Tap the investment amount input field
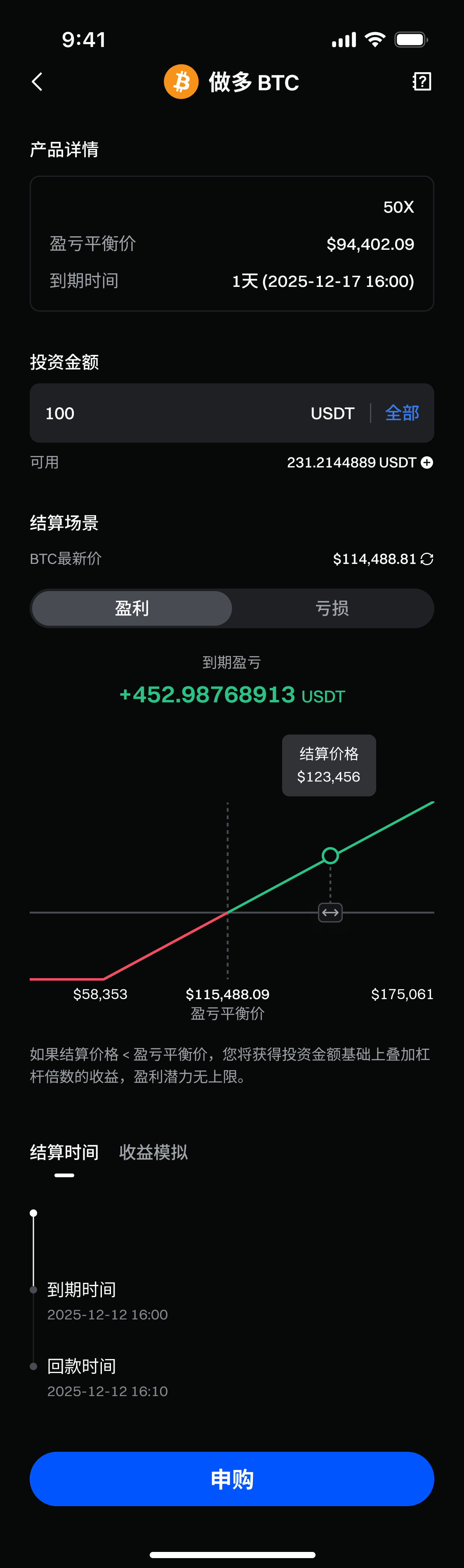The width and height of the screenshot is (464, 1568). click(x=170, y=413)
